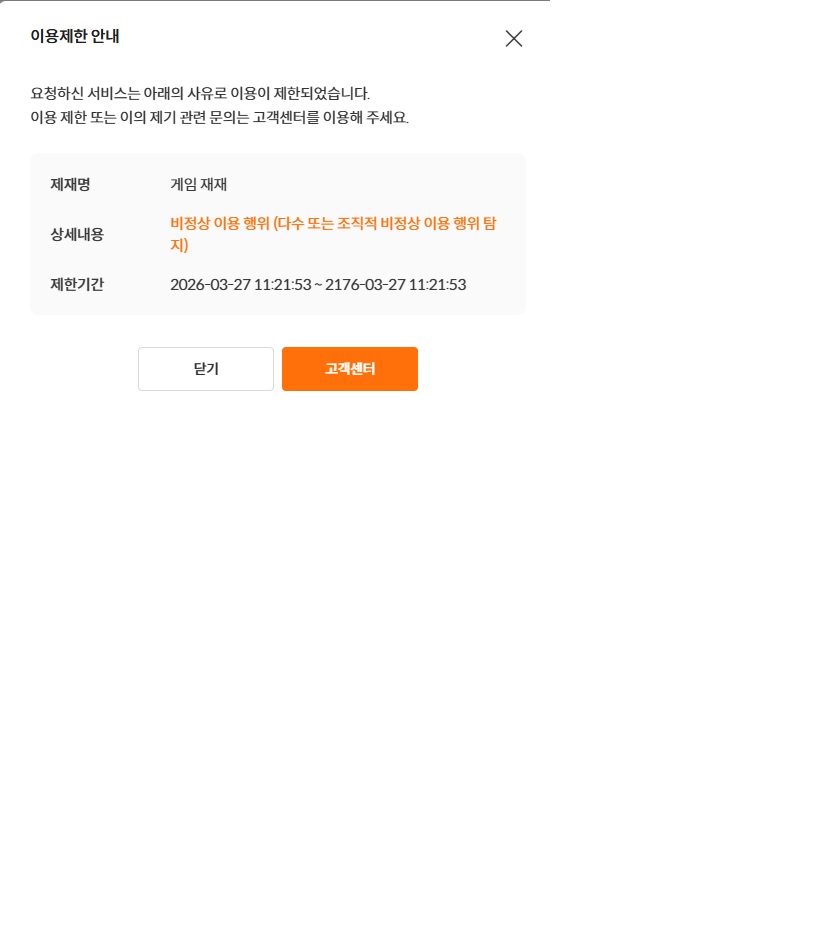
Task: Tap the 닫기 button
Action: pyautogui.click(x=206, y=369)
